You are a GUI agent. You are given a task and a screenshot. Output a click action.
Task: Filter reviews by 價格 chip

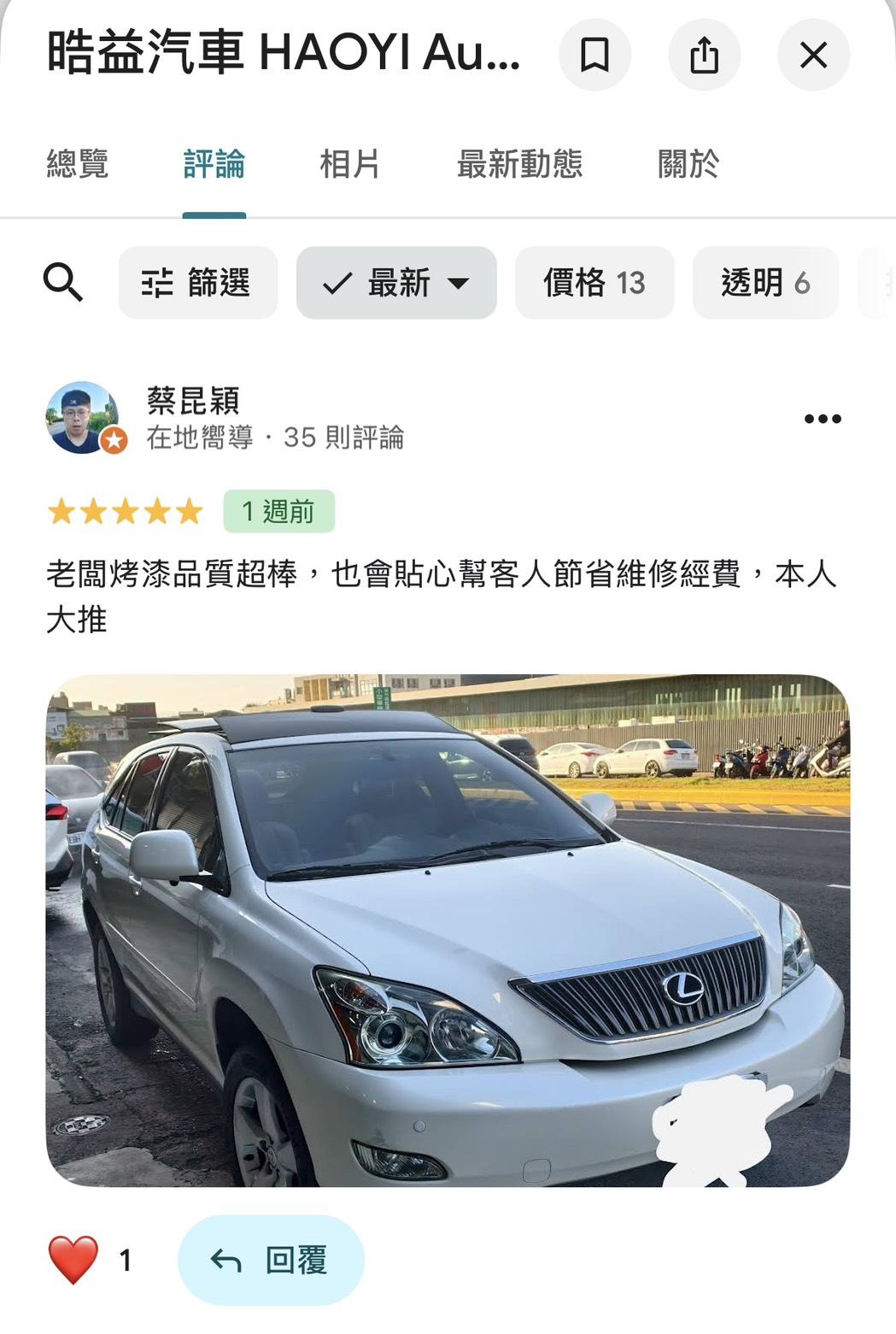(x=594, y=283)
